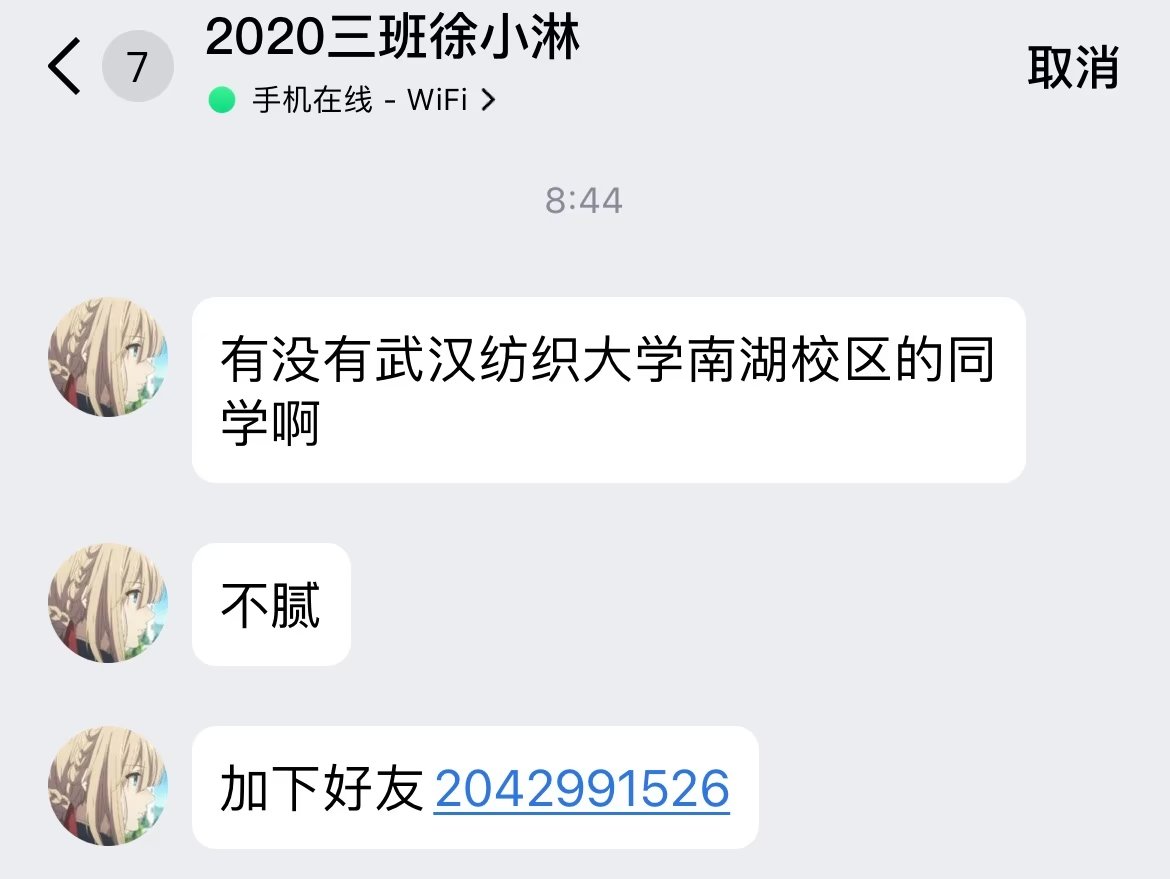Open the linked number 2042991526
This screenshot has width=1170, height=879.
tap(581, 789)
